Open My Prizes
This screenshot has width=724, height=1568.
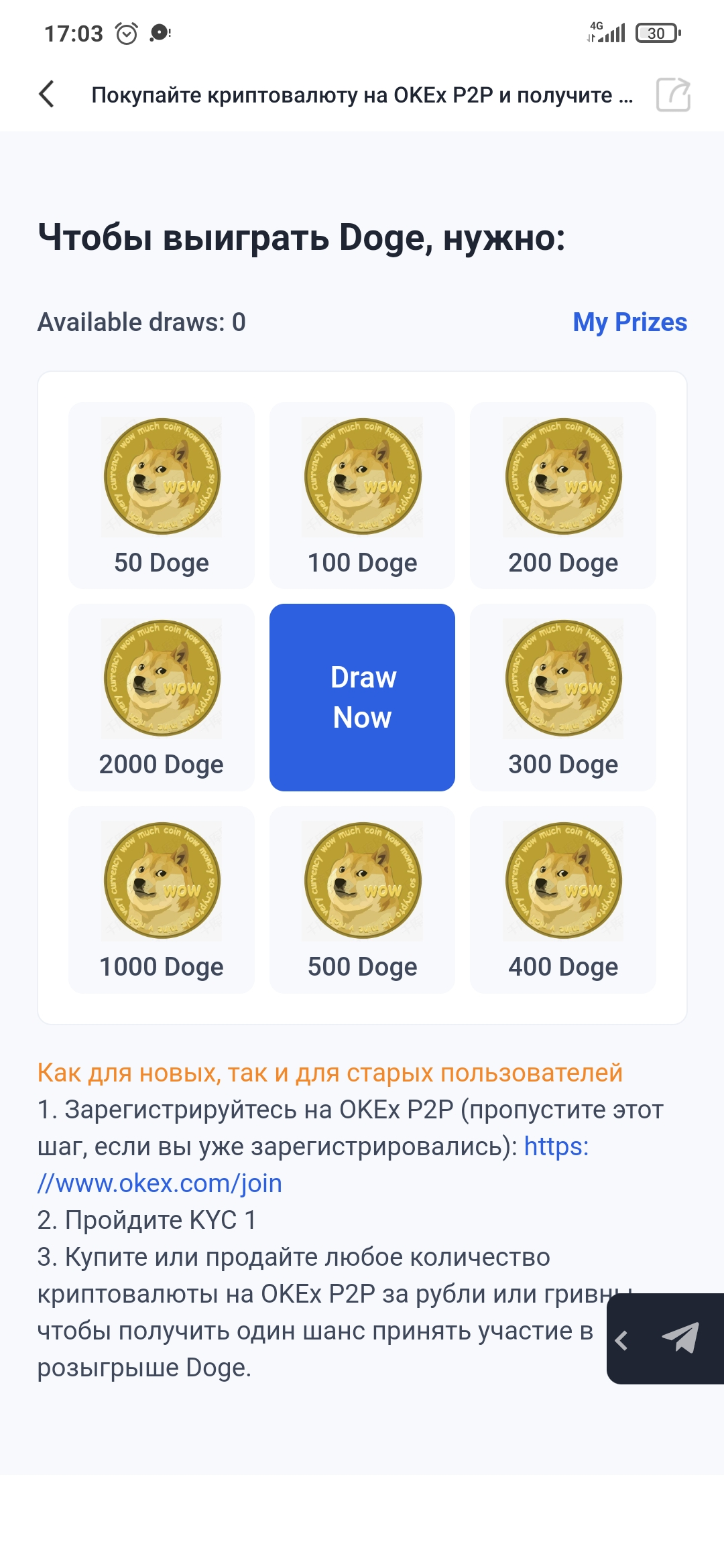tap(629, 322)
